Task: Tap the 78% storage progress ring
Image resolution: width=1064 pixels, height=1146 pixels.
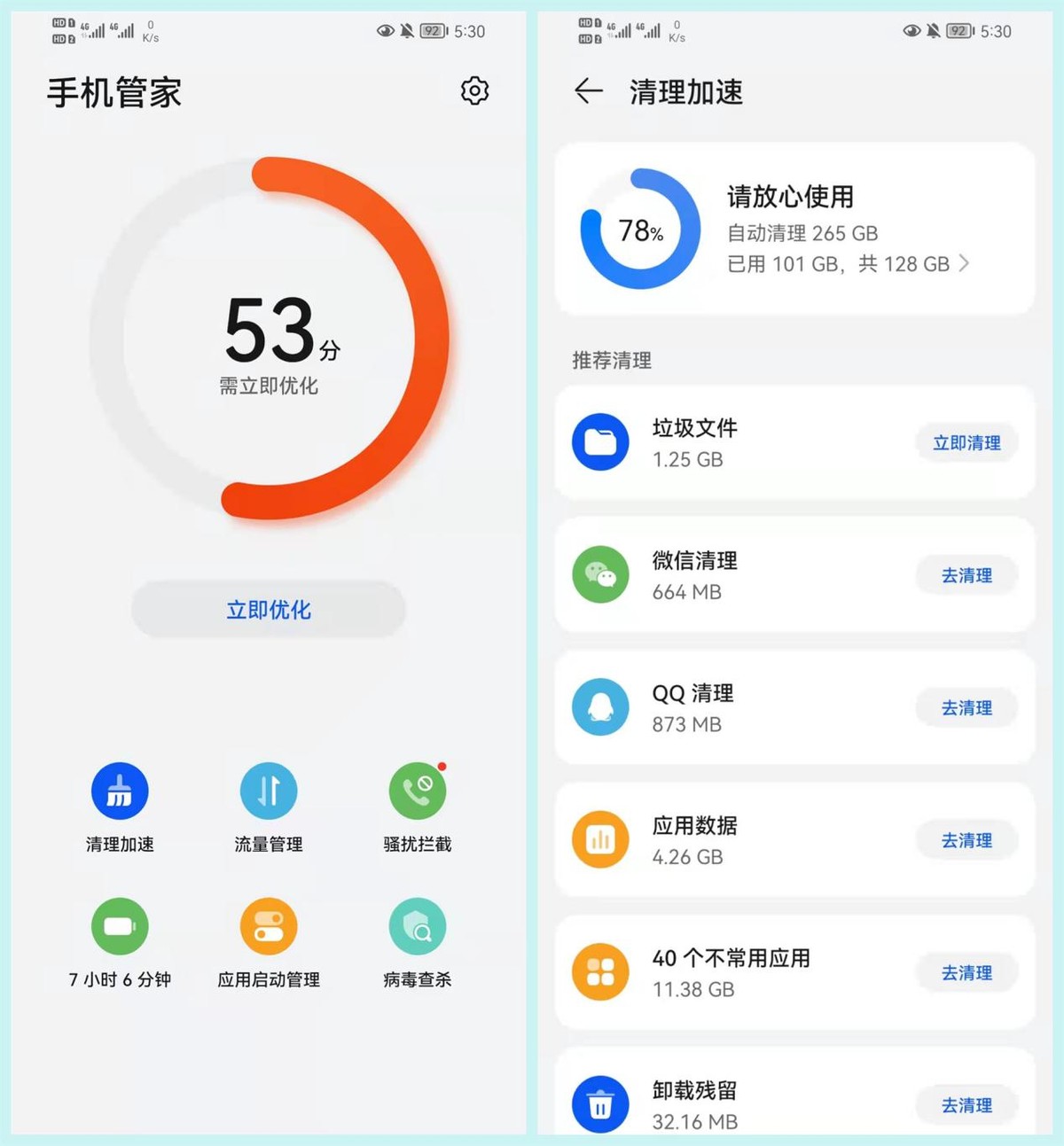Action: 640,230
